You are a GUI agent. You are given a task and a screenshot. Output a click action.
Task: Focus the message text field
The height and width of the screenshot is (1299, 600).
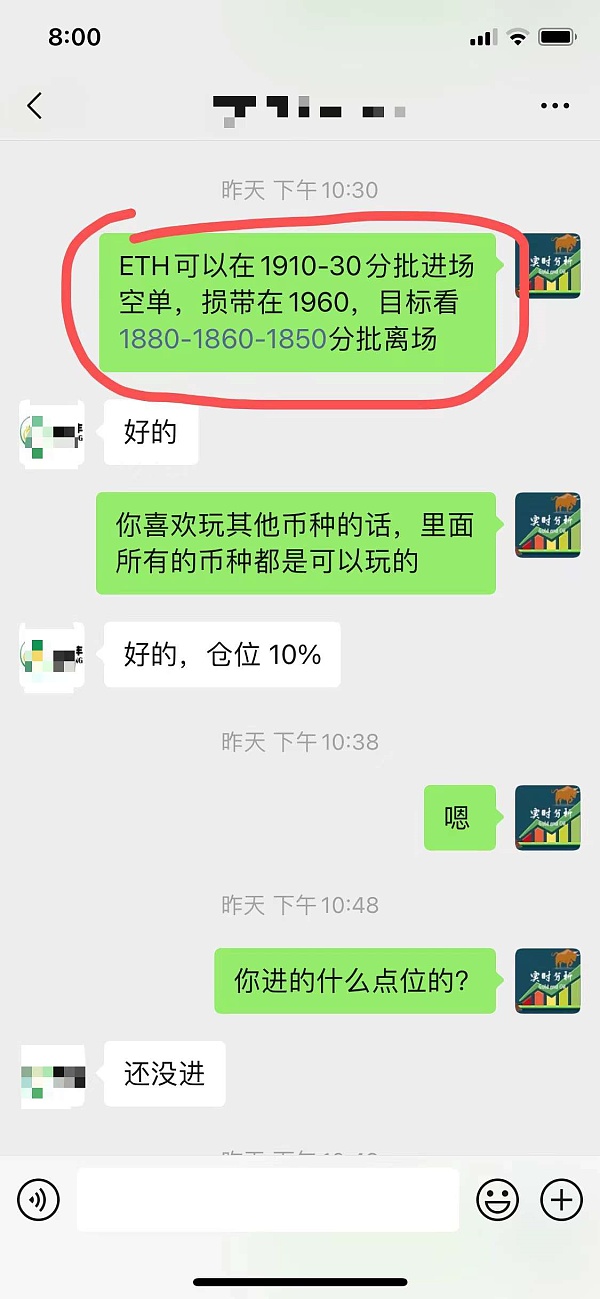(267, 1199)
